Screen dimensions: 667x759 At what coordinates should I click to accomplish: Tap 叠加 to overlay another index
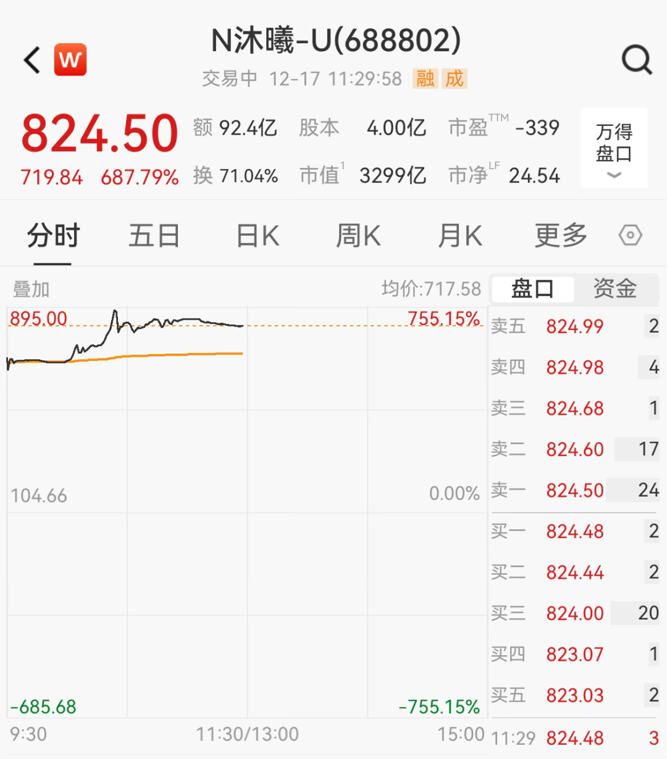click(31, 290)
